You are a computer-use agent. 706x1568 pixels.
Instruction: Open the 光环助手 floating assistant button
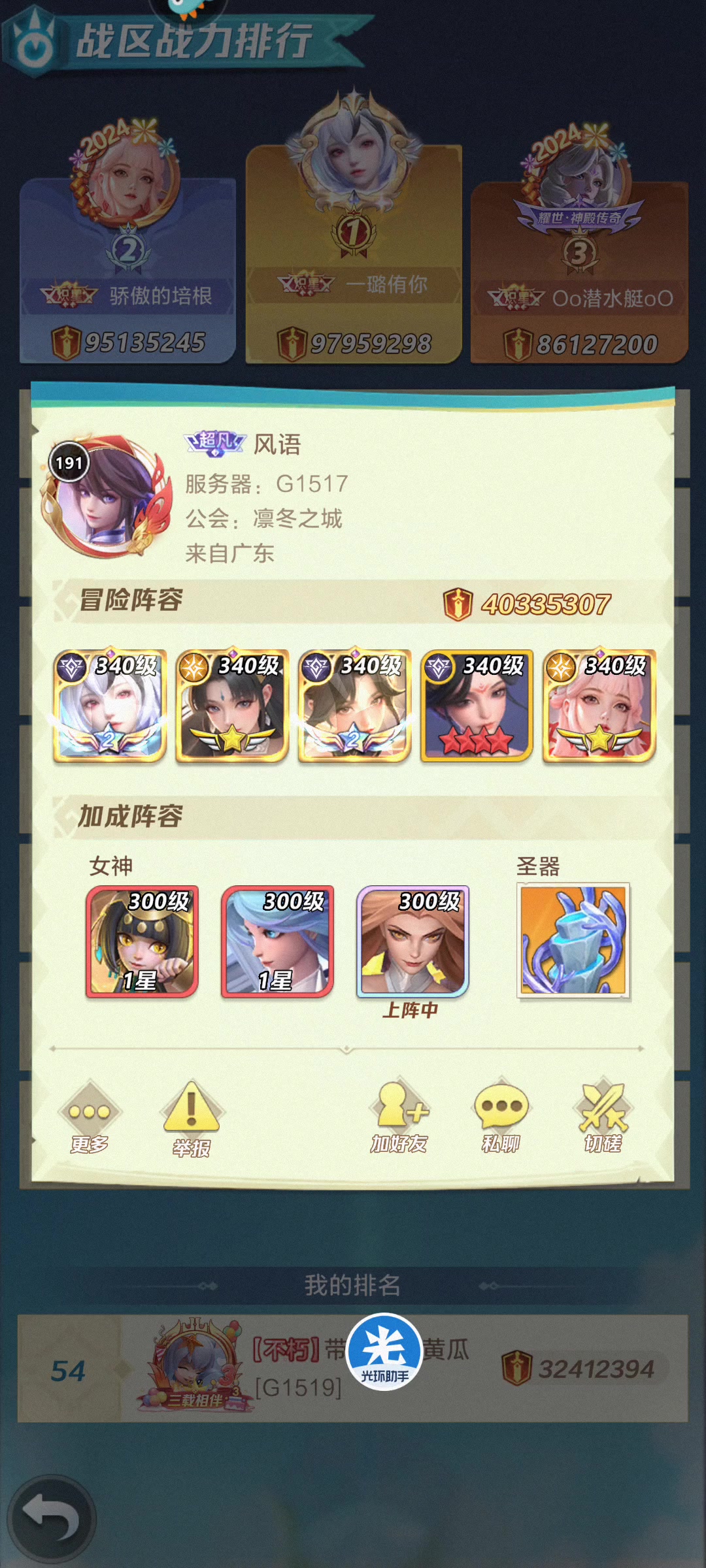384,1352
